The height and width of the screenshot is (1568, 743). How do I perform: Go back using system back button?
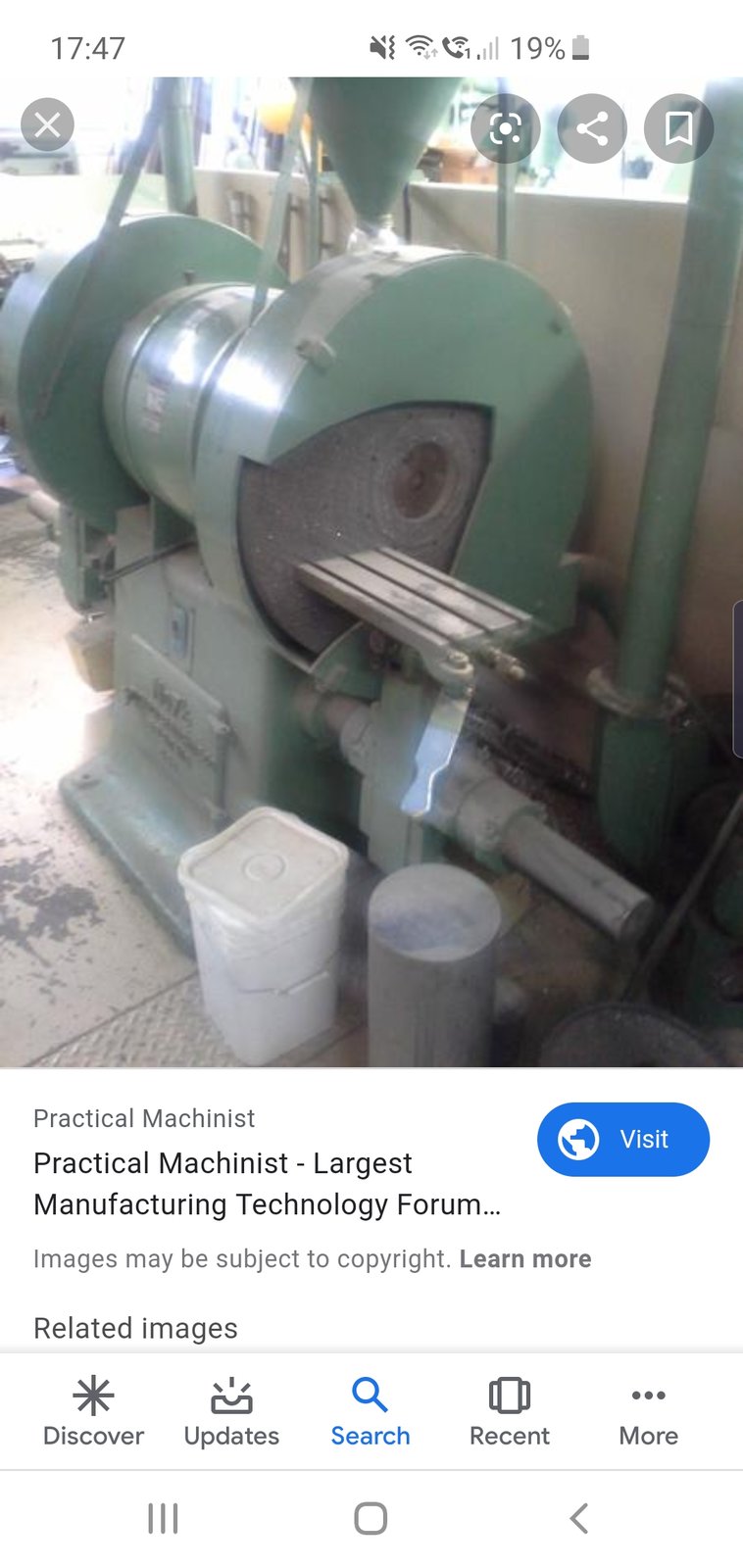578,1518
